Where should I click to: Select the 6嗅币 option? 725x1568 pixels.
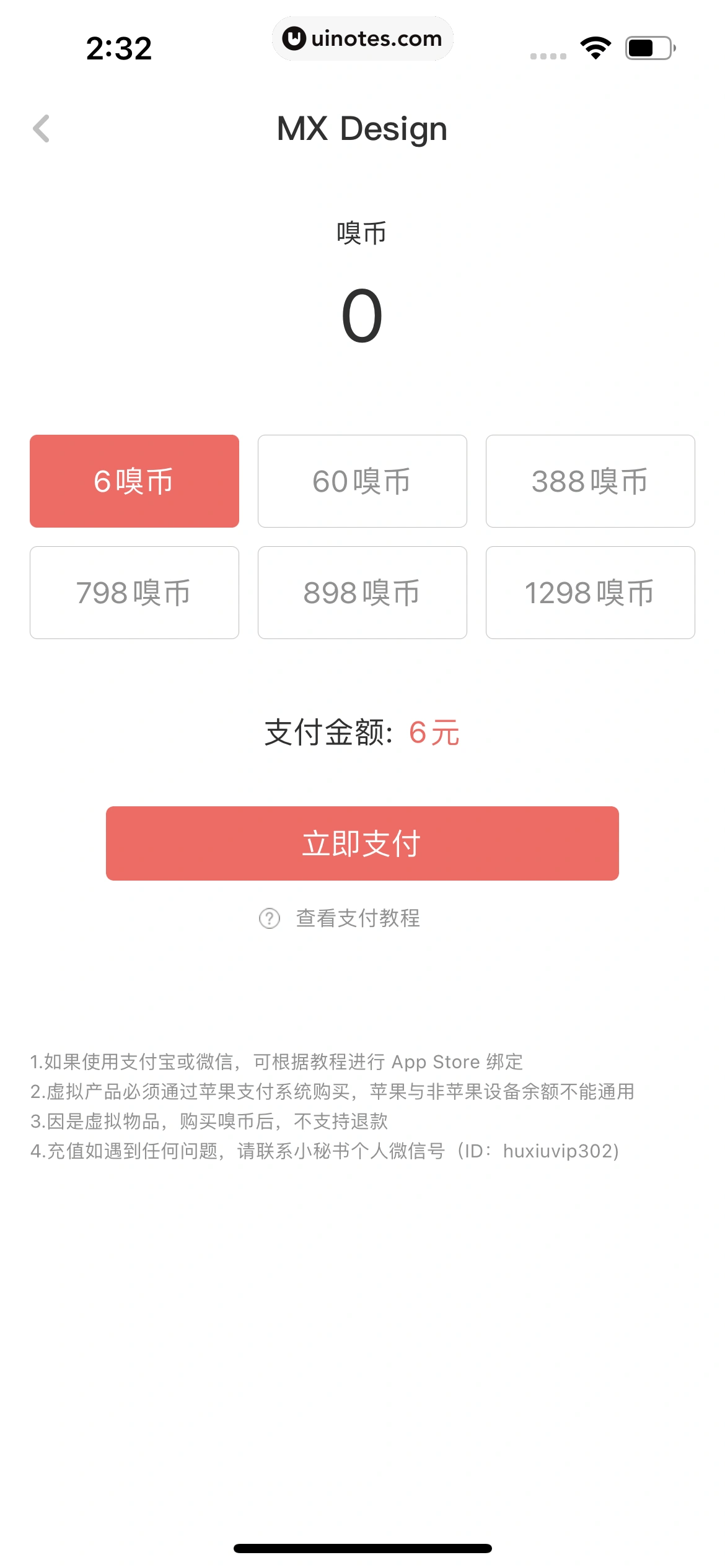pyautogui.click(x=134, y=481)
